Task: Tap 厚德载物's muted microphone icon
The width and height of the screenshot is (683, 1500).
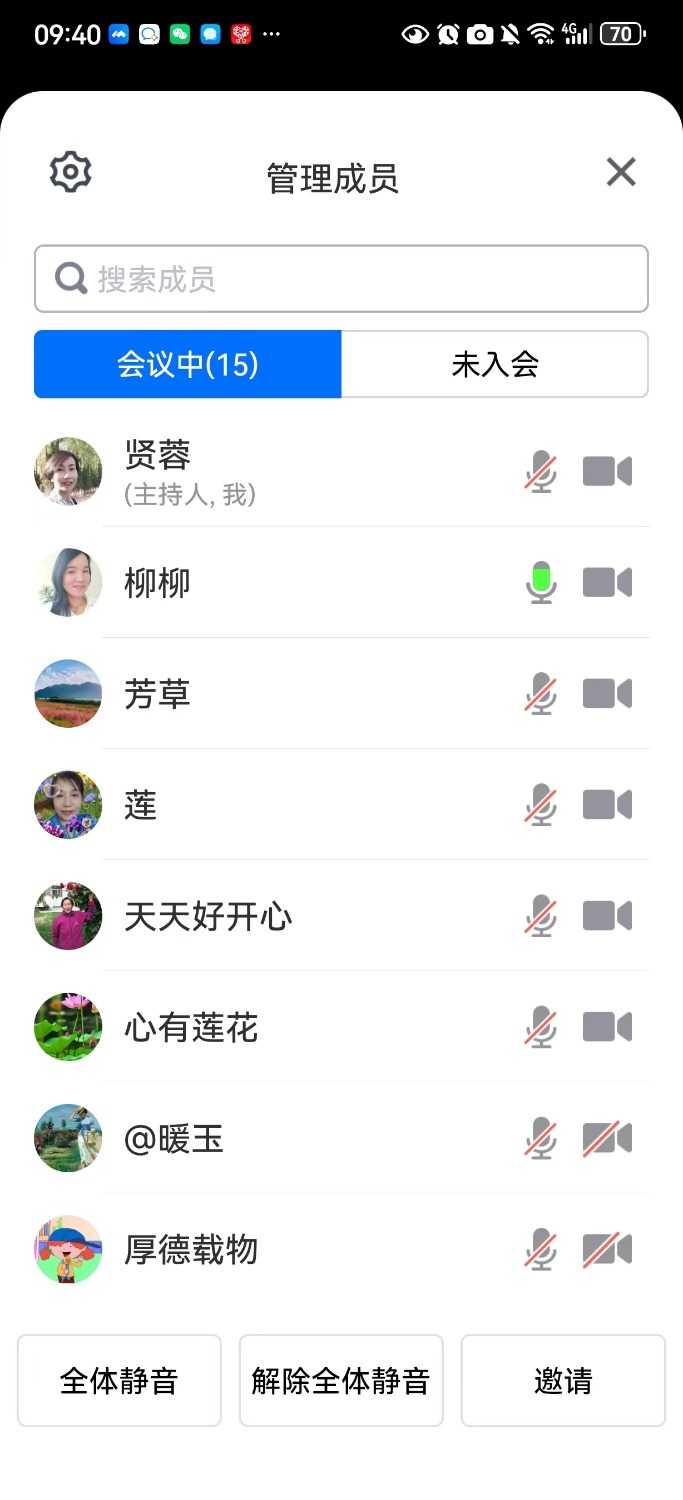Action: tap(541, 1250)
